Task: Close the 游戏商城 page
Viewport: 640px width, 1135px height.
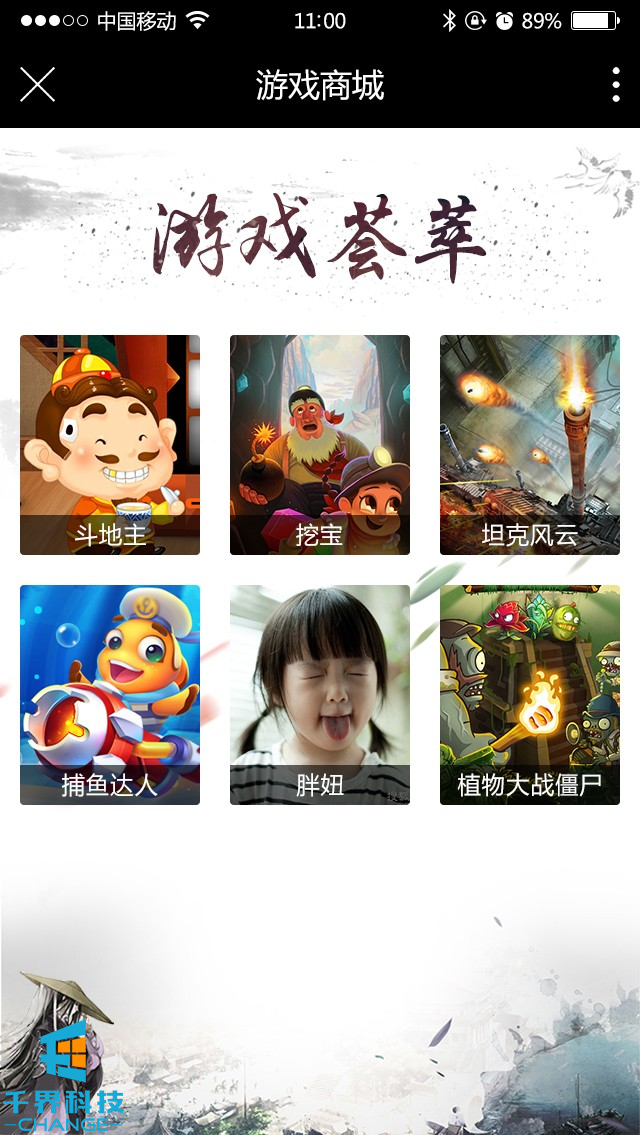Action: tap(37, 85)
